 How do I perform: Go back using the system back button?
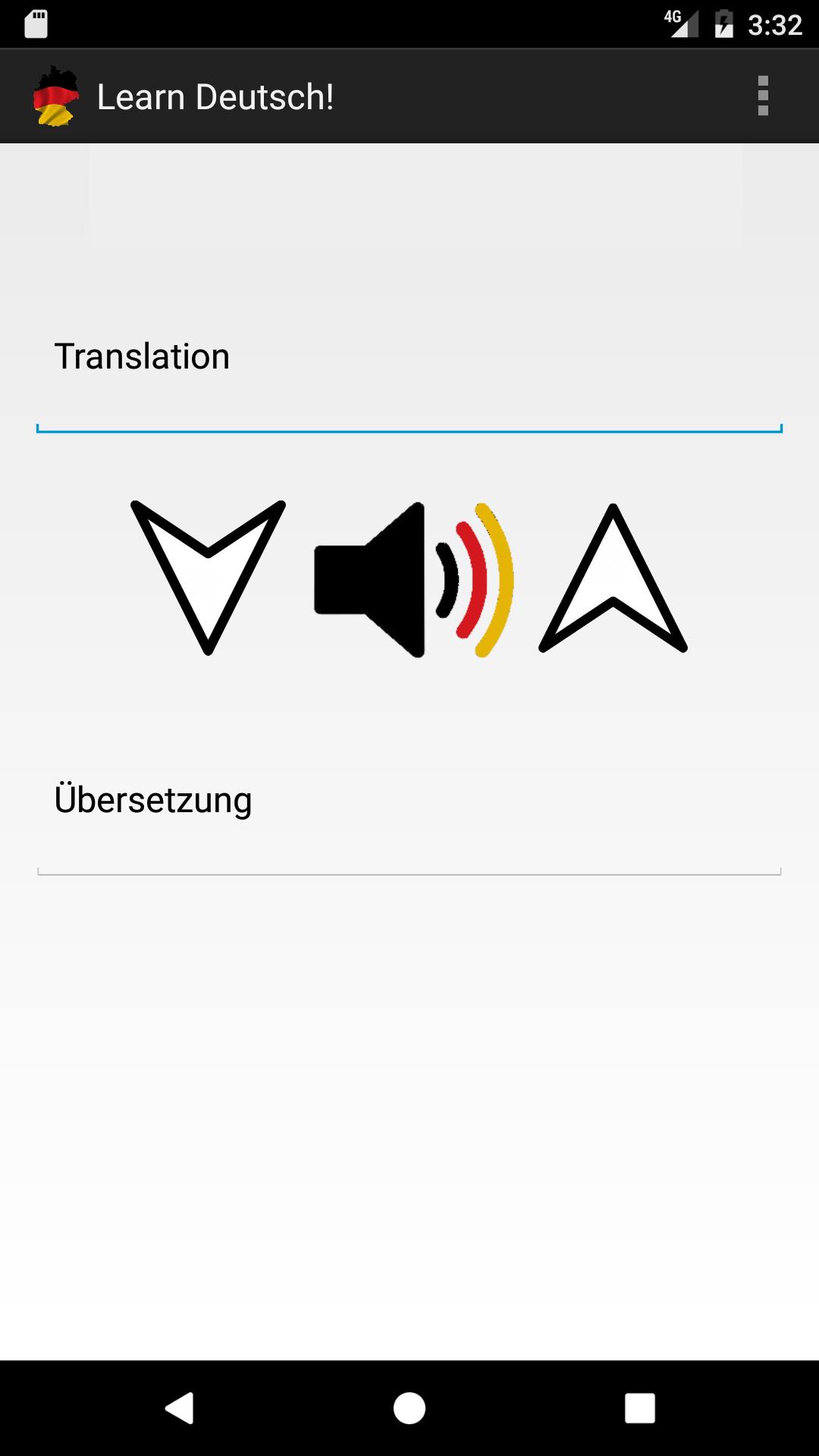pos(180,1408)
